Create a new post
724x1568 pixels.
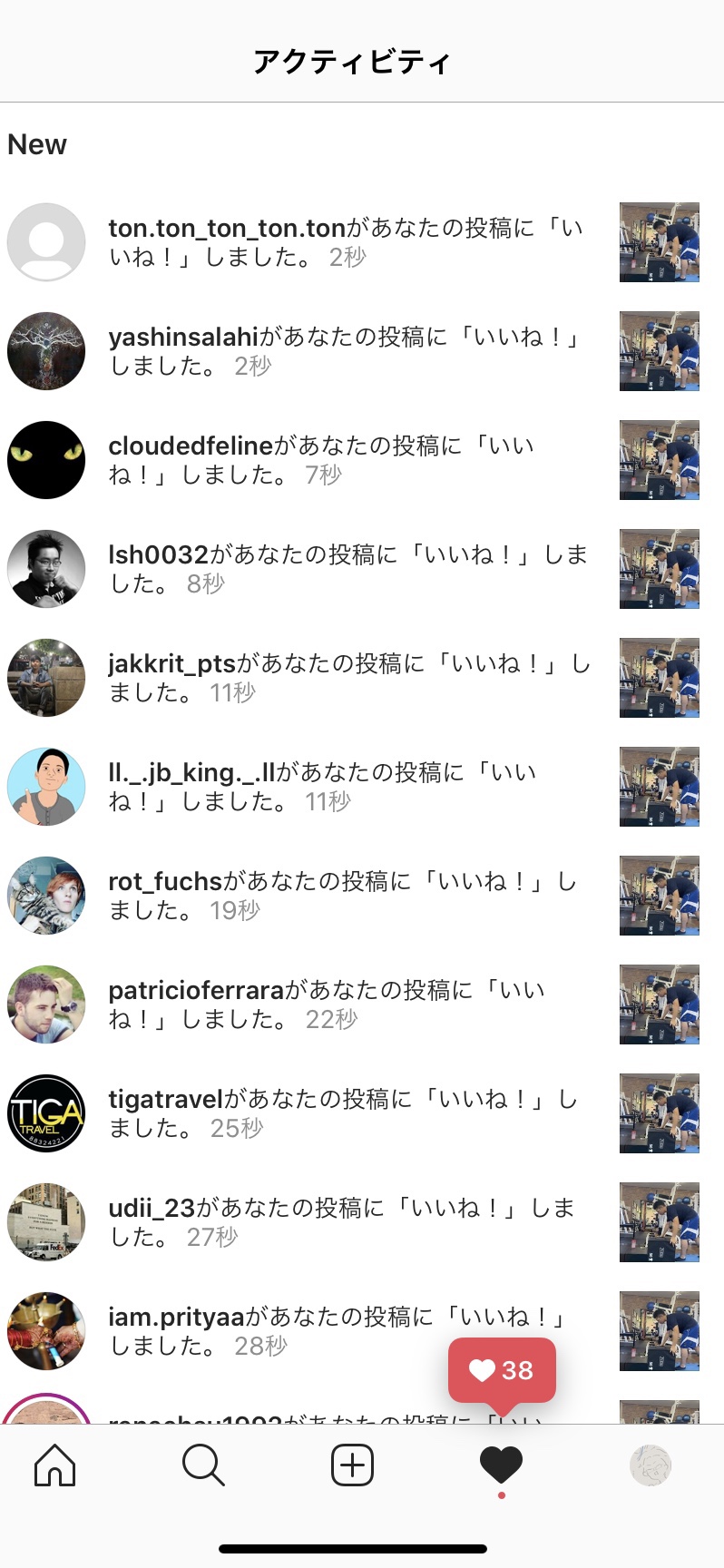352,1465
